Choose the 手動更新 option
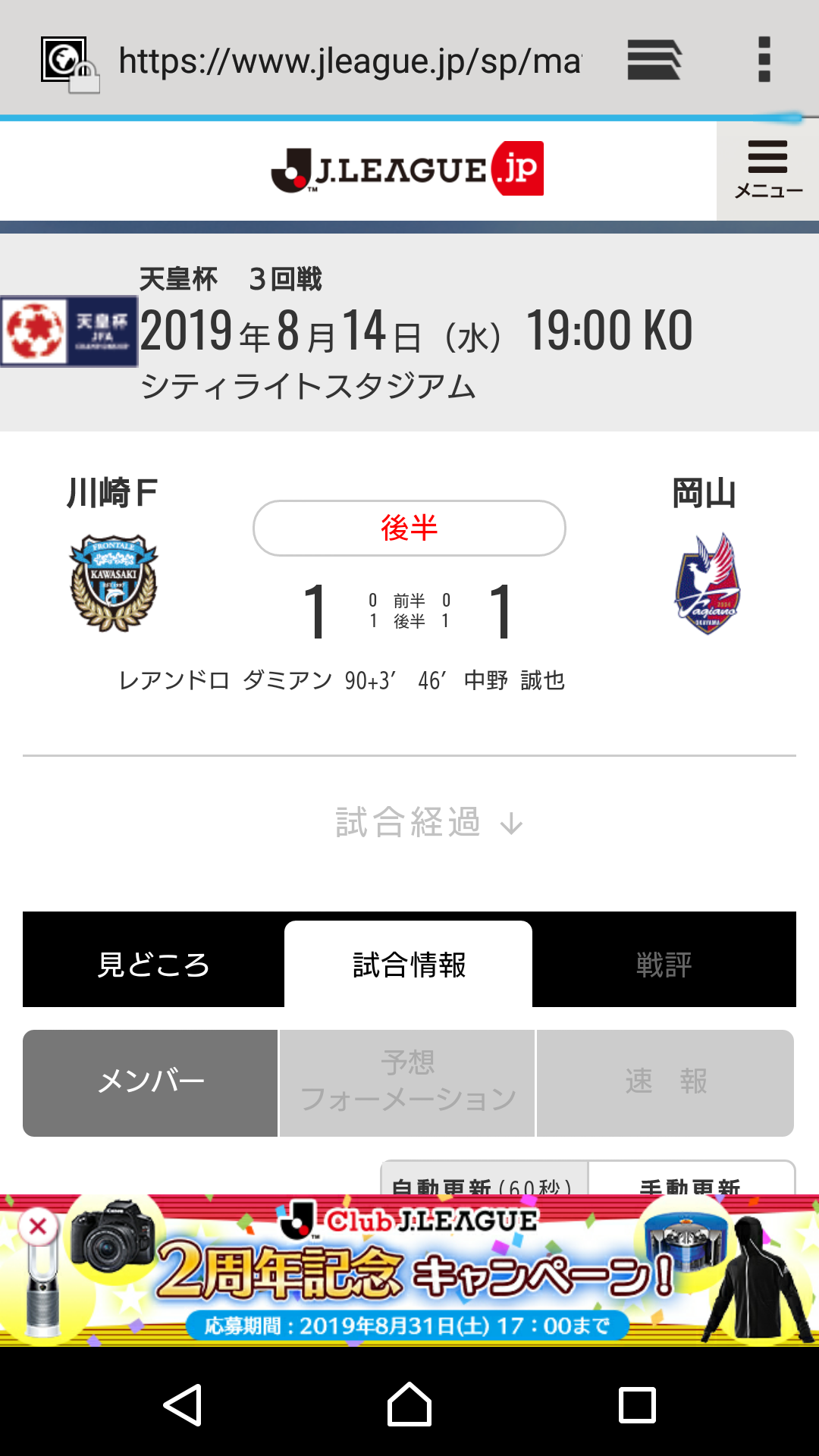This screenshot has width=819, height=1456. [690, 1181]
